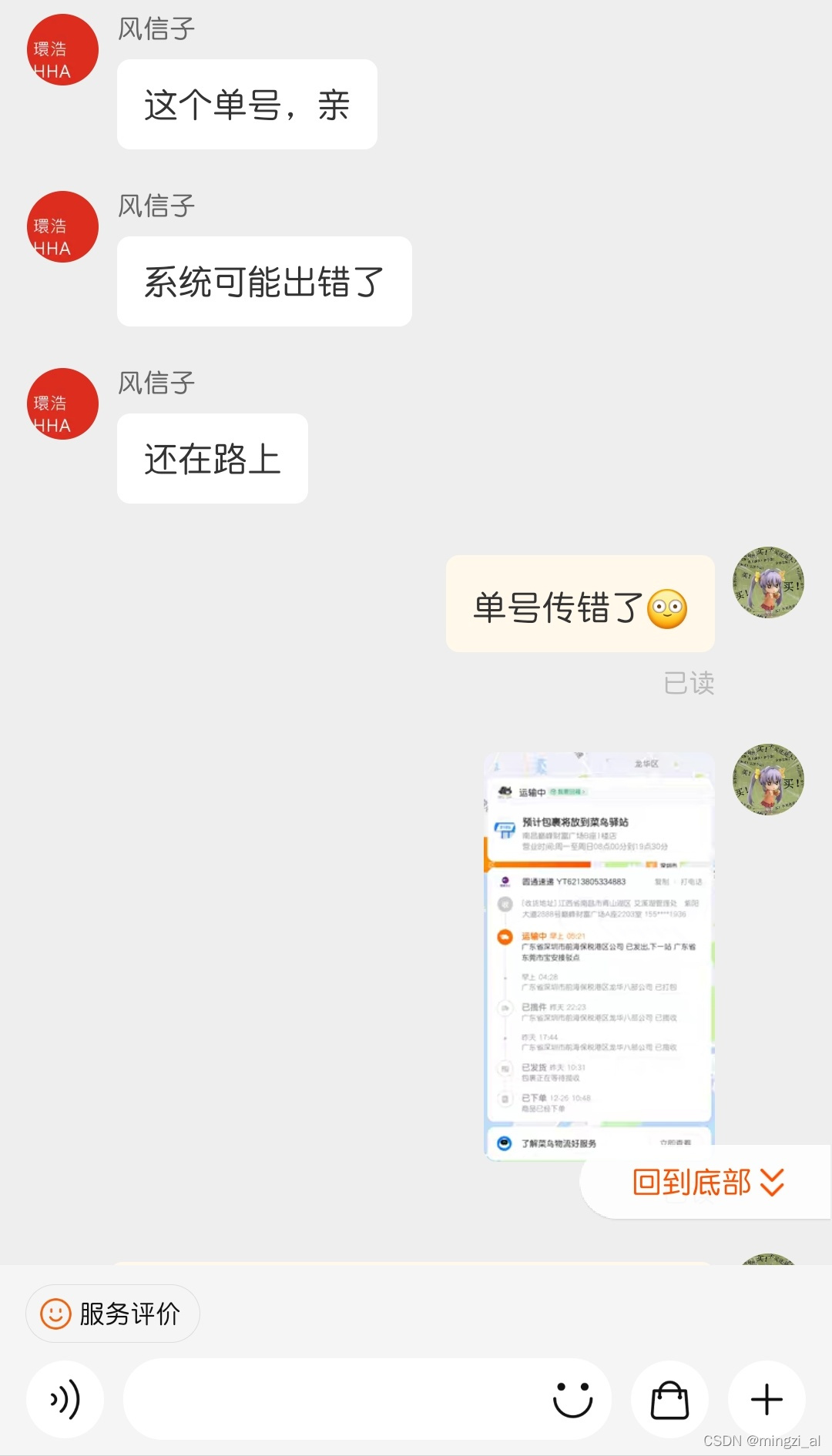Open seller 环浩HHA avatar
This screenshot has height=1456, width=832.
(62, 49)
